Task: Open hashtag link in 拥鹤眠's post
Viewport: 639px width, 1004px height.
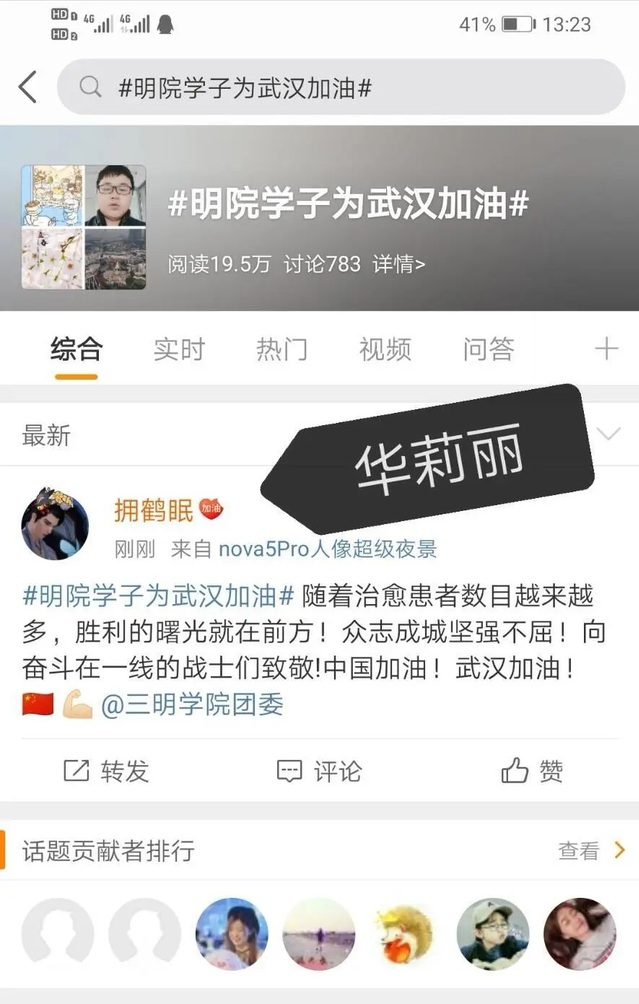Action: pyautogui.click(x=158, y=597)
